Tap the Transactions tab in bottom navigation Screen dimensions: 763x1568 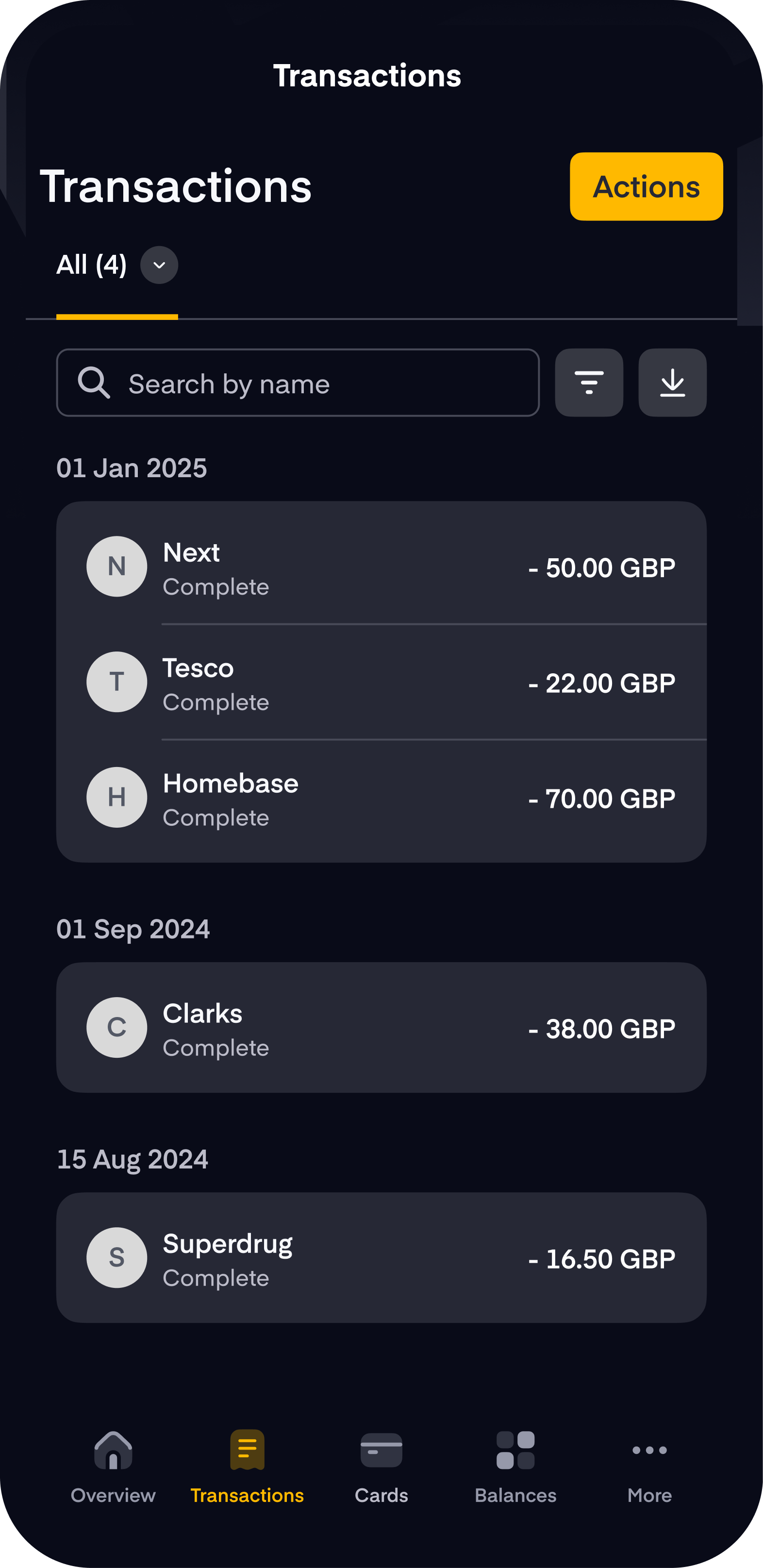pos(247,1467)
